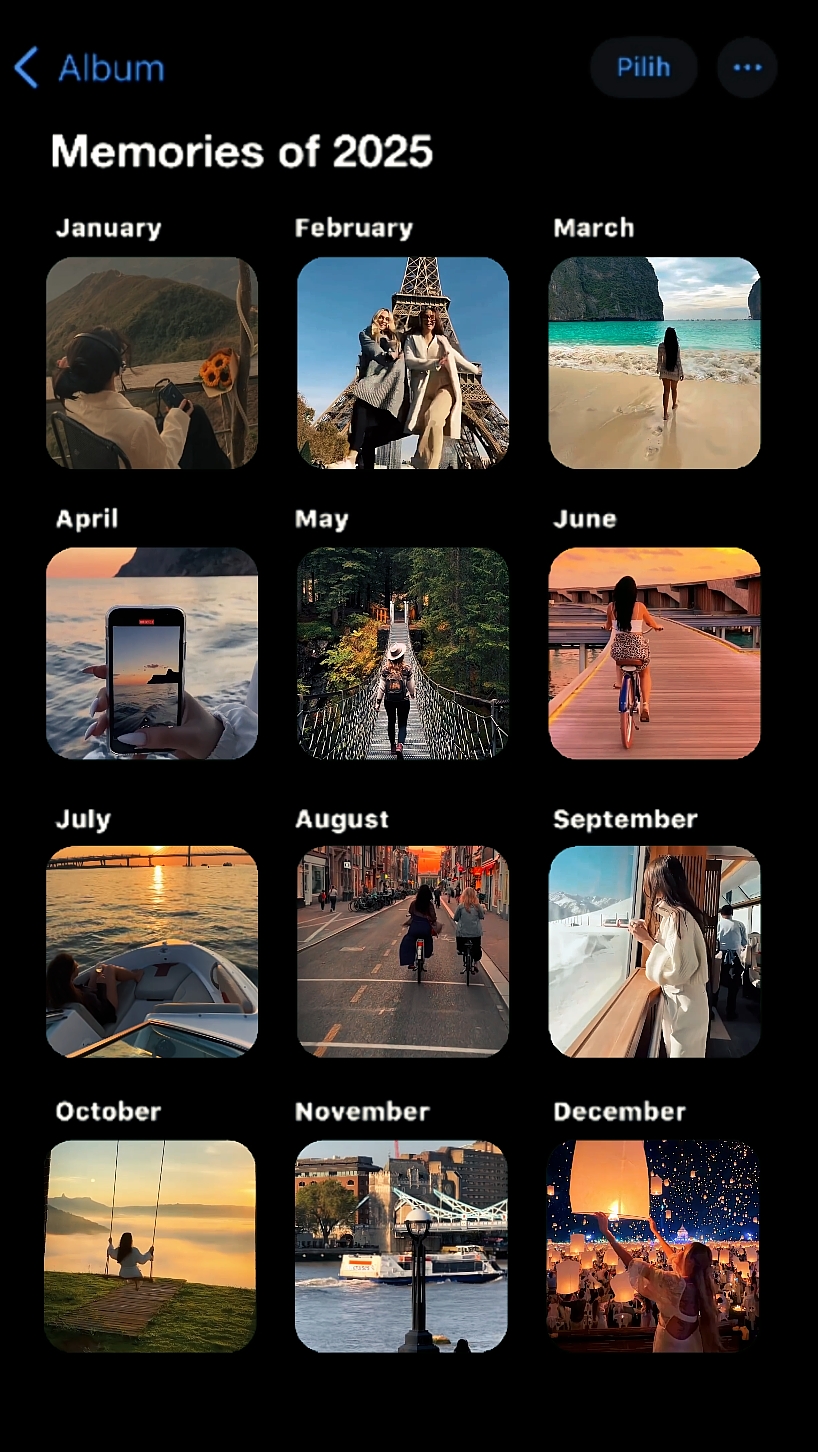Open the November river bridge photo
818x1452 pixels.
click(401, 1246)
